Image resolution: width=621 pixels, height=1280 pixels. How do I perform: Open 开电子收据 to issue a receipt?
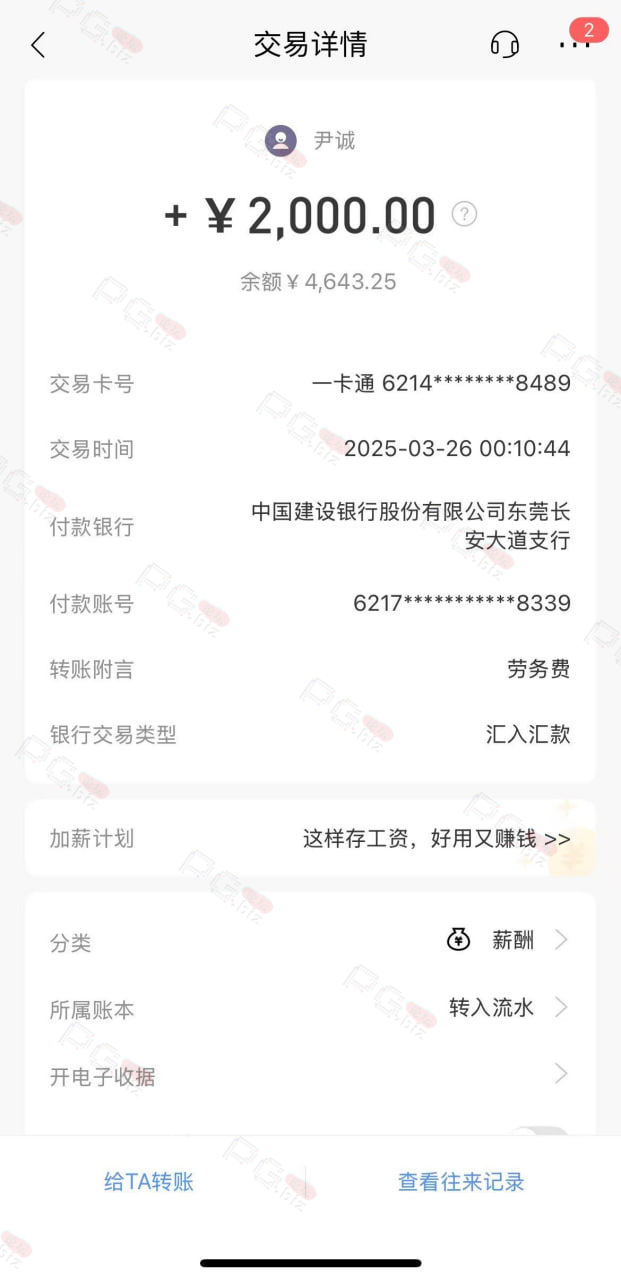(x=310, y=1076)
